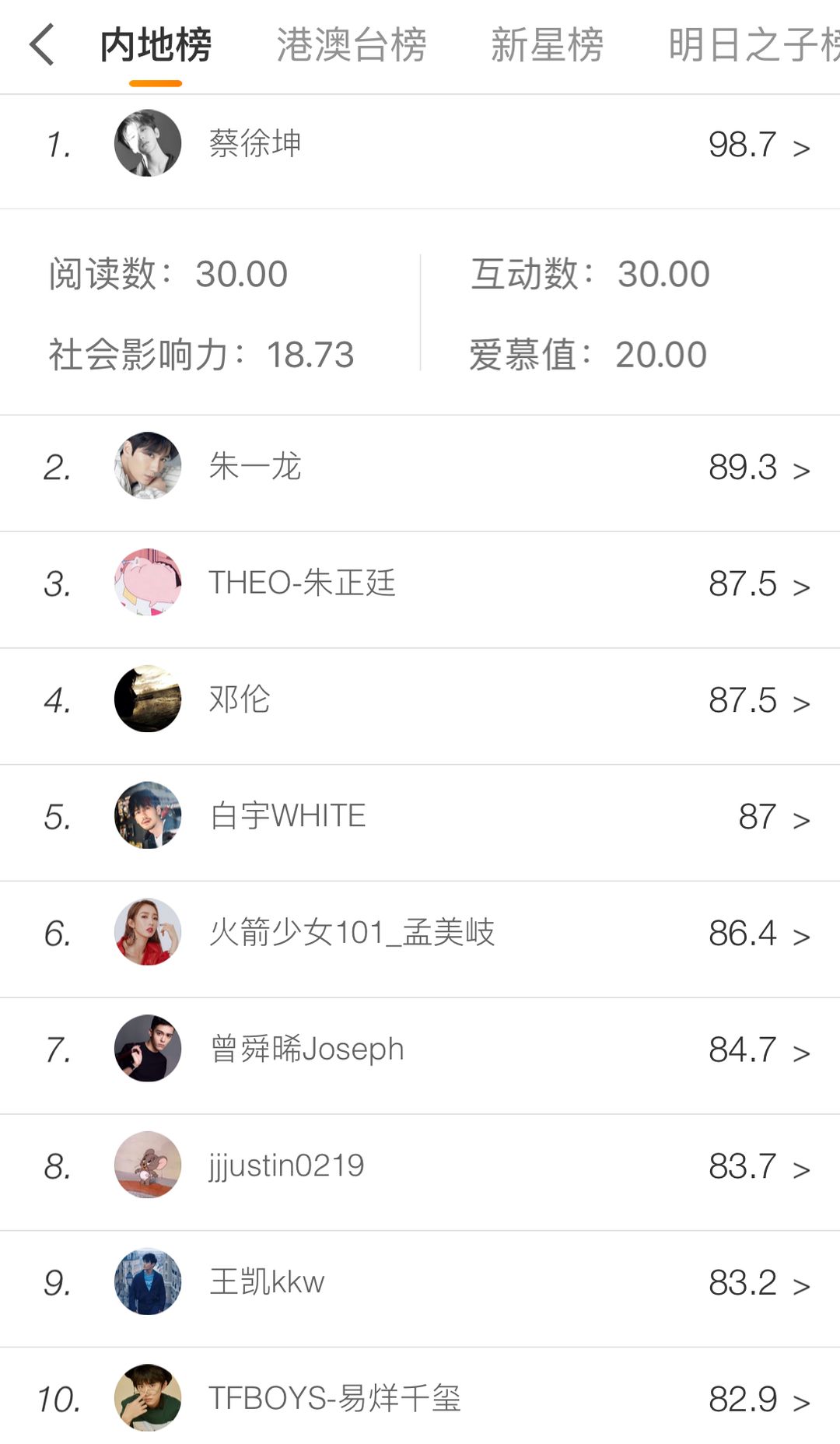The width and height of the screenshot is (840, 1444).
Task: Open 白宇WHITE's ranking entry
Action: coord(420,816)
